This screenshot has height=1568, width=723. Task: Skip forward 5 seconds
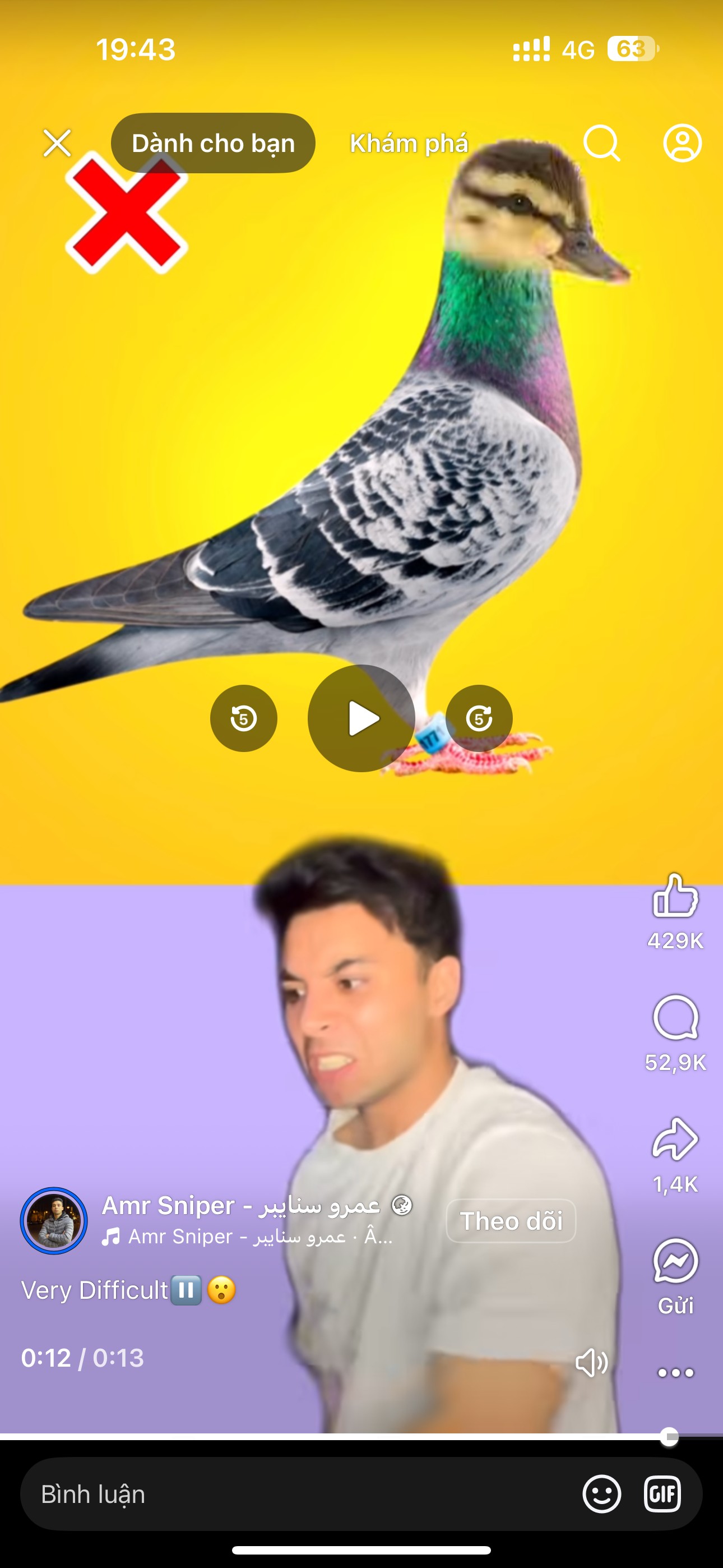pyautogui.click(x=479, y=718)
